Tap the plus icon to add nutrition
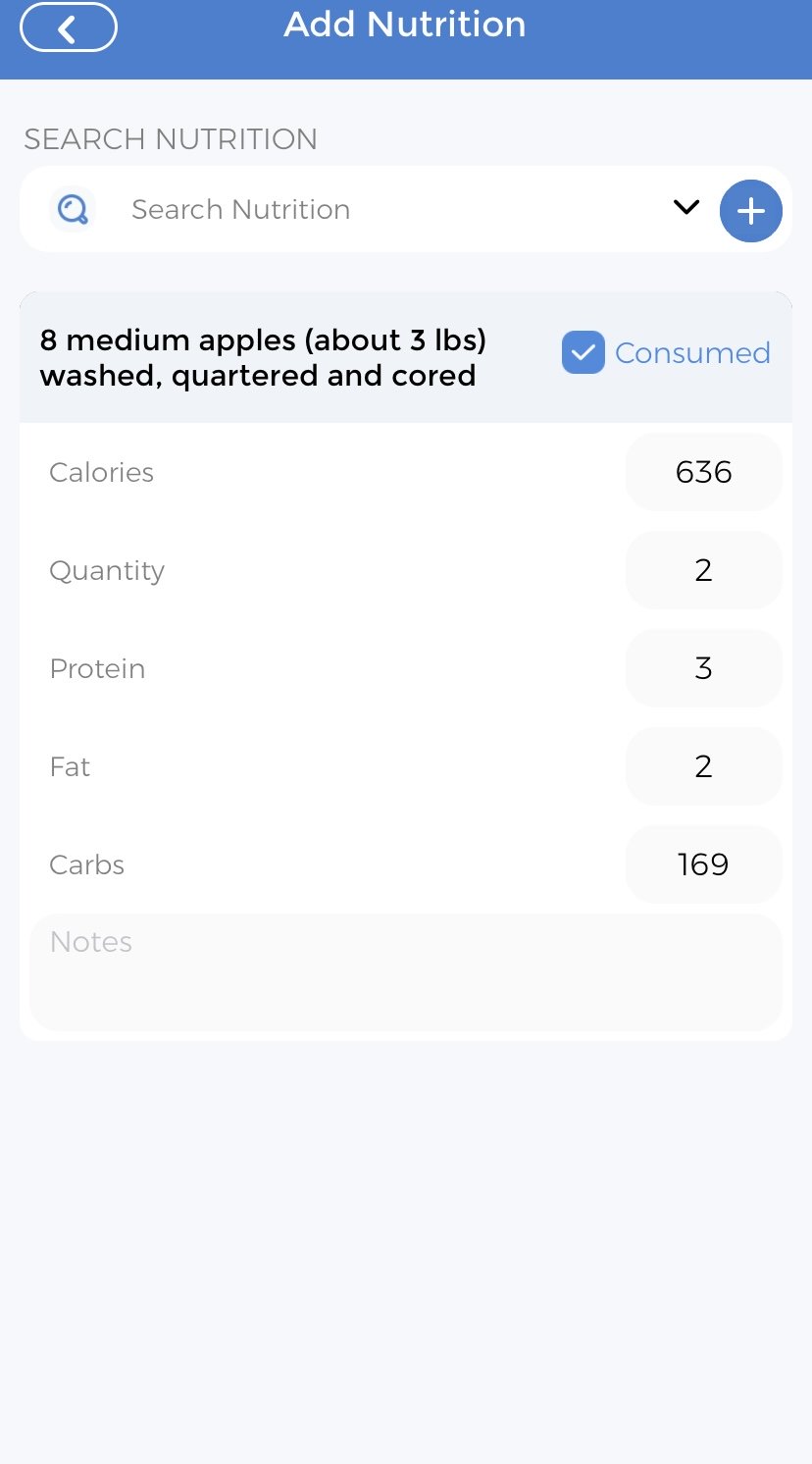The image size is (812, 1464). click(750, 210)
